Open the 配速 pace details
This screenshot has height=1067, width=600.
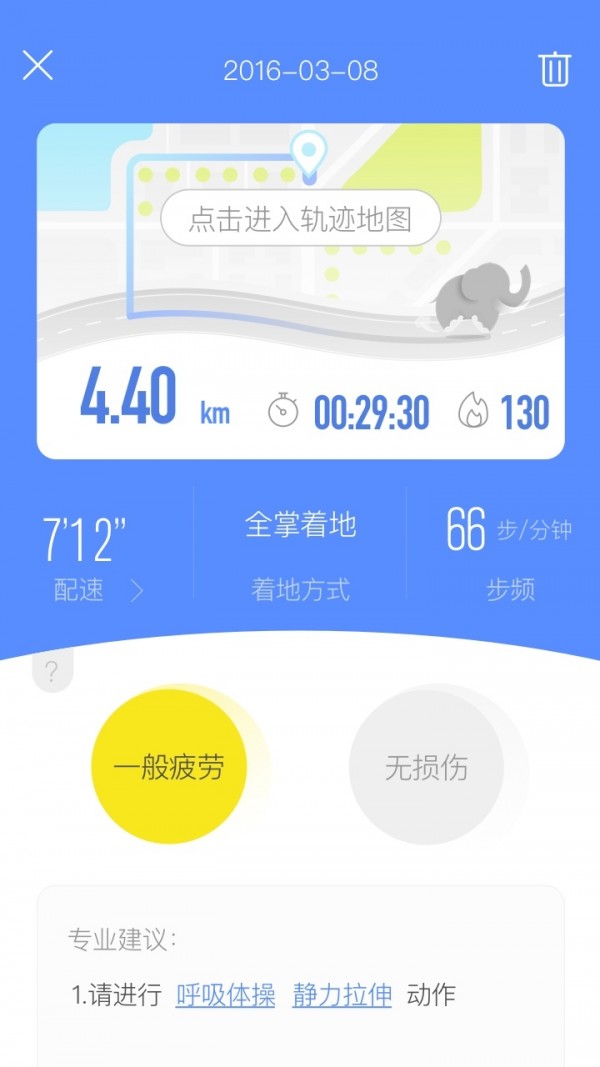pos(96,590)
